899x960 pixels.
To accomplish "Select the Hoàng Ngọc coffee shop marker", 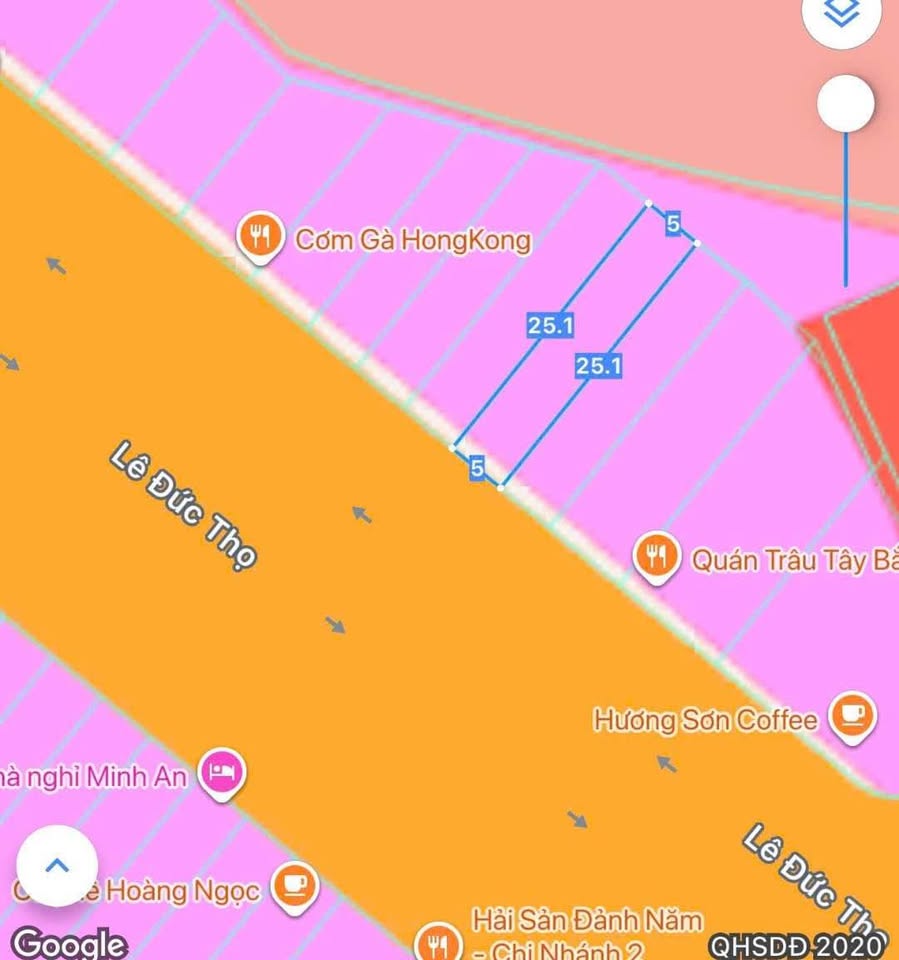I will [294, 886].
